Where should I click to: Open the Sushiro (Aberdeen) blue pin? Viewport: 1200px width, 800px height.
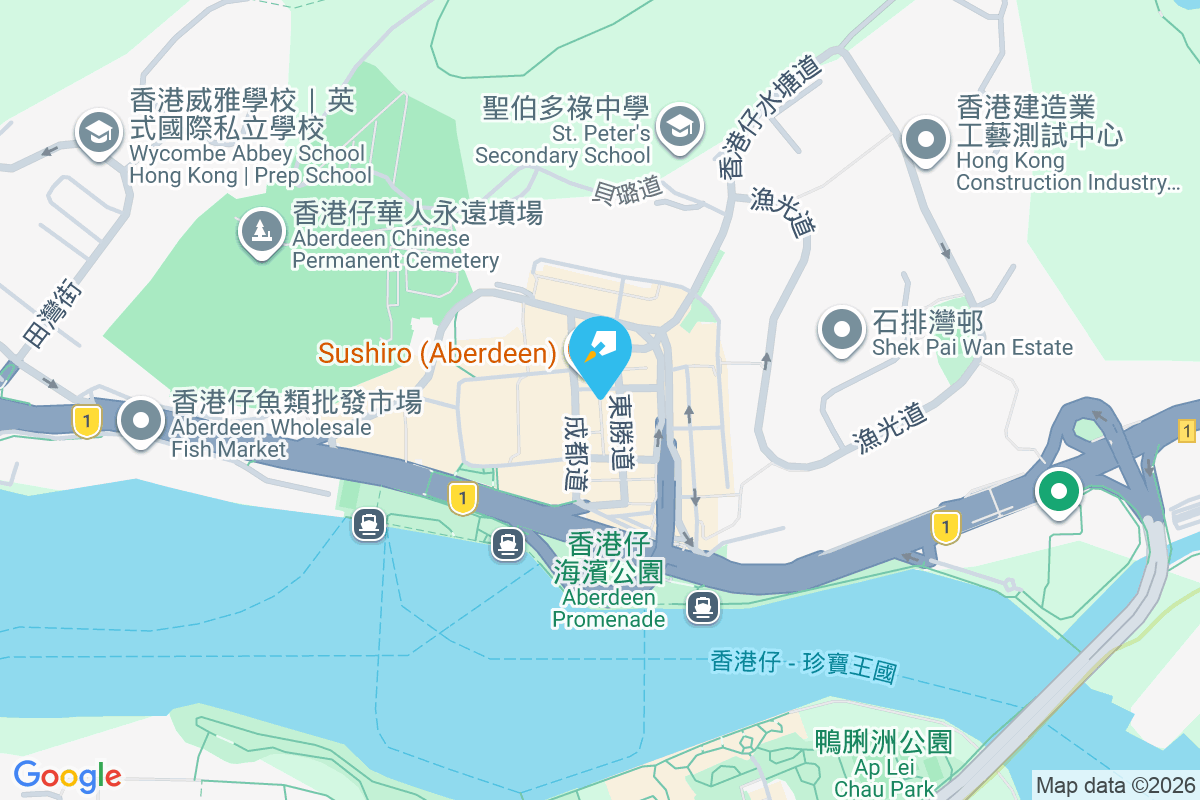(599, 350)
